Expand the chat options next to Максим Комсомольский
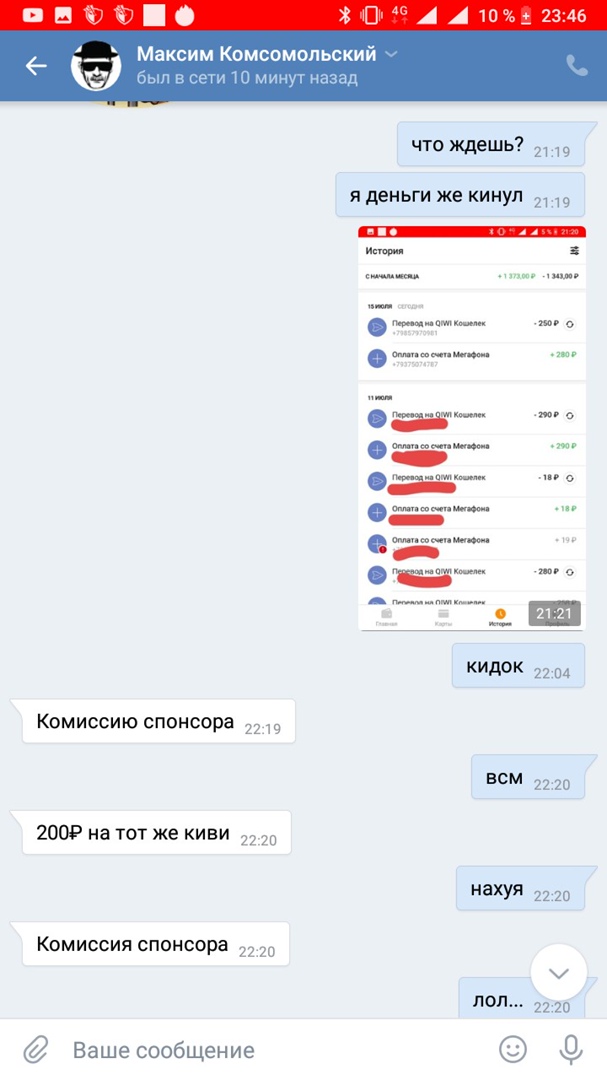This screenshot has height=1080, width=607. click(x=392, y=54)
